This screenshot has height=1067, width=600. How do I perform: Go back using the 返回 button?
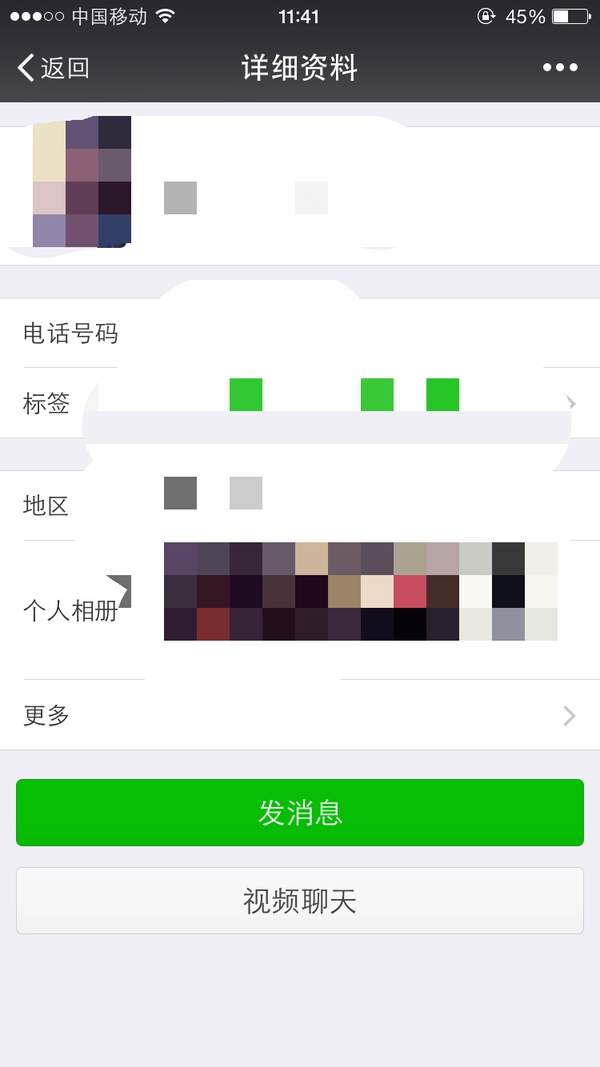point(54,68)
